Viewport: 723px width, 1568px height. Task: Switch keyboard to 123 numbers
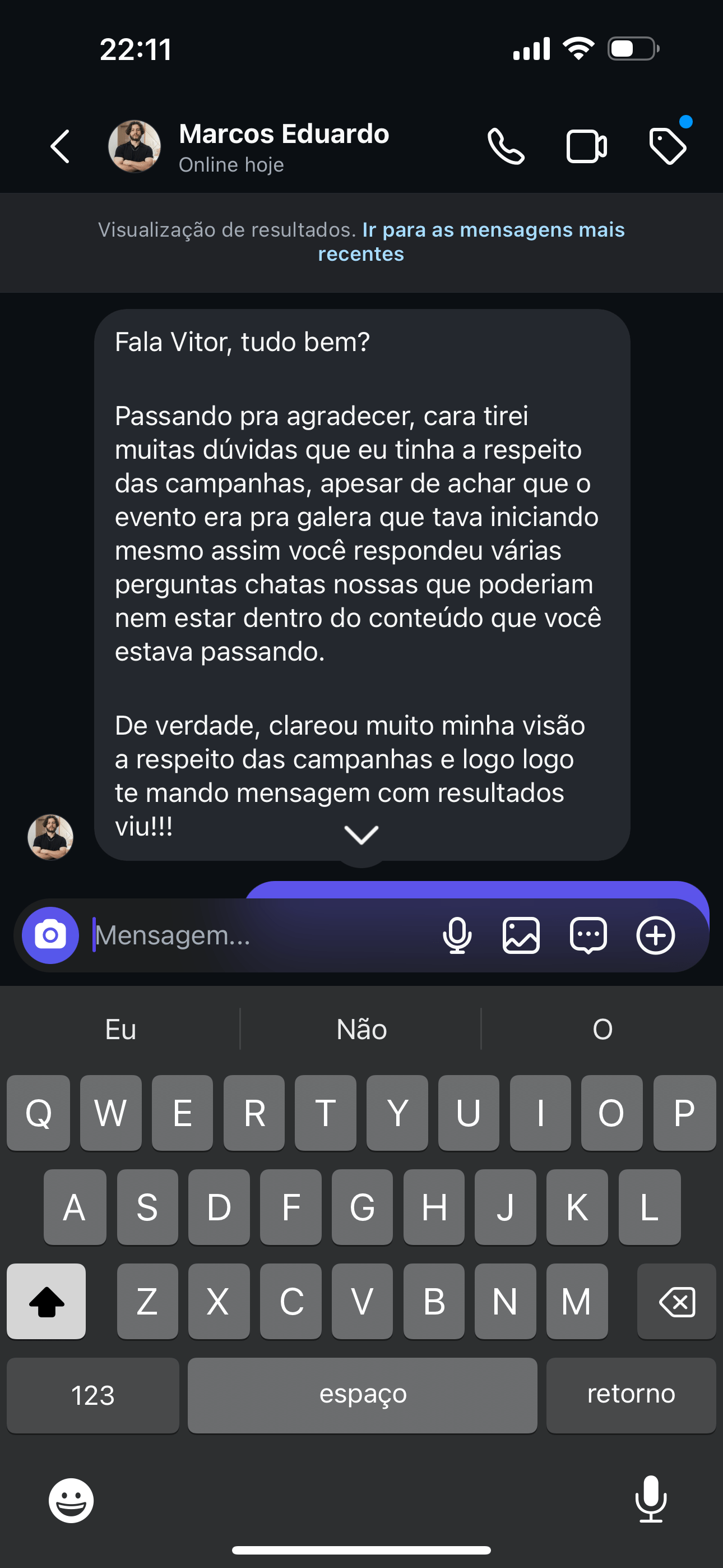click(x=92, y=1395)
